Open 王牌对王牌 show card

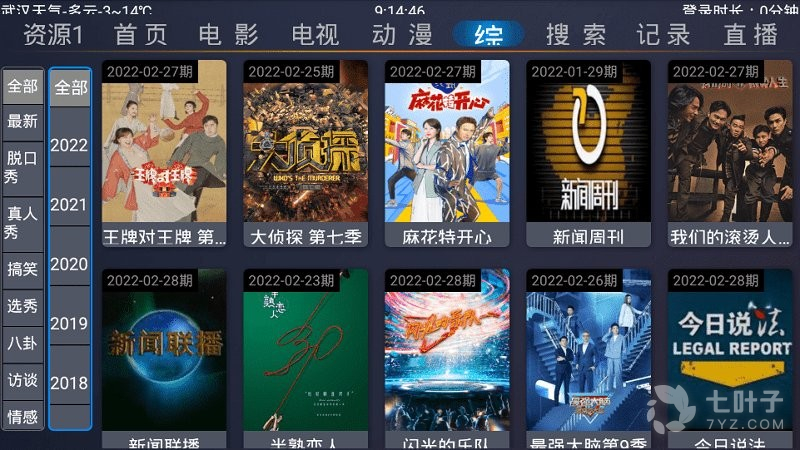coord(164,153)
